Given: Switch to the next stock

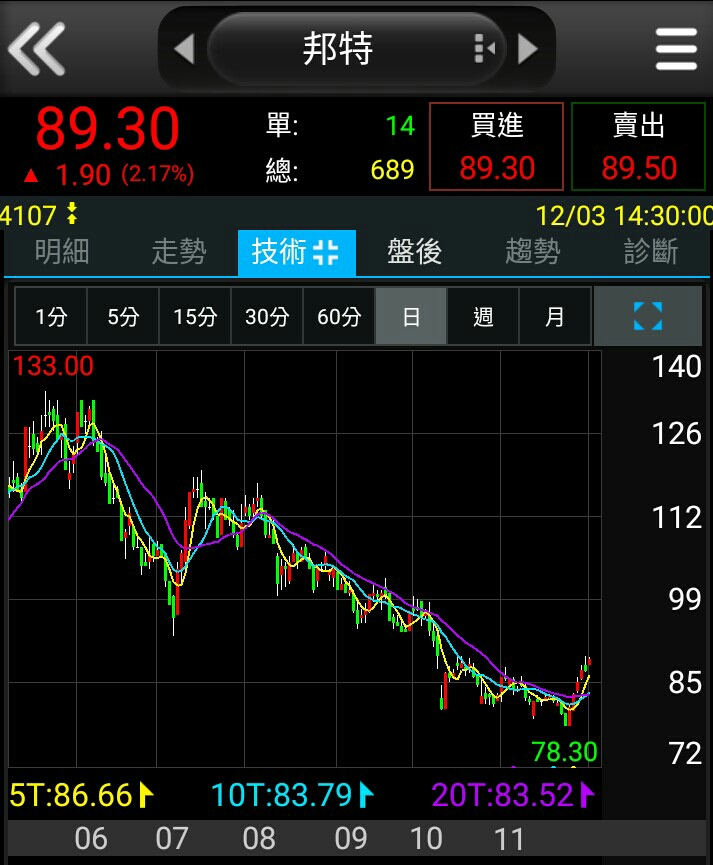Looking at the screenshot, I should 528,48.
